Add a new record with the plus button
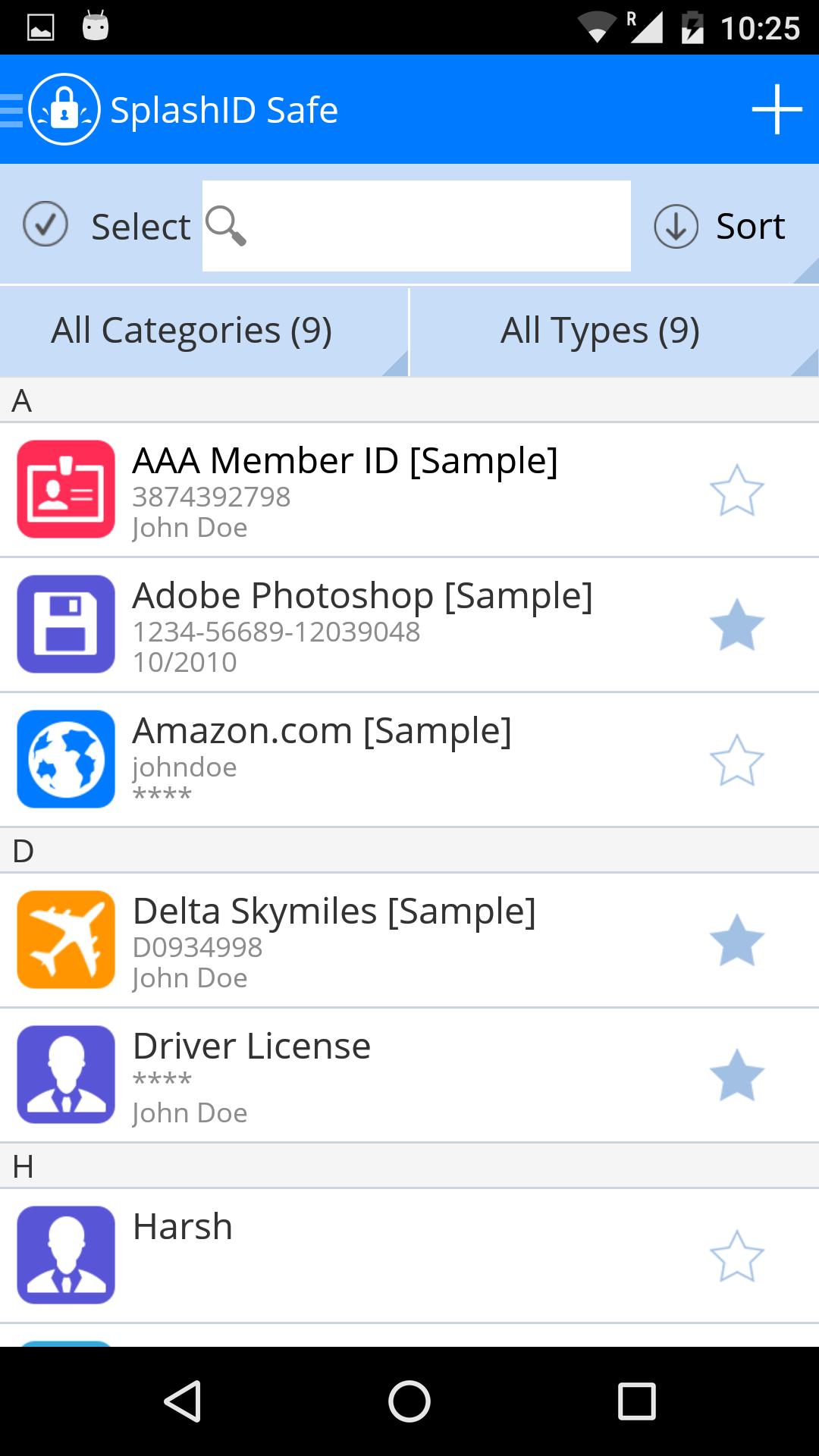 click(775, 109)
